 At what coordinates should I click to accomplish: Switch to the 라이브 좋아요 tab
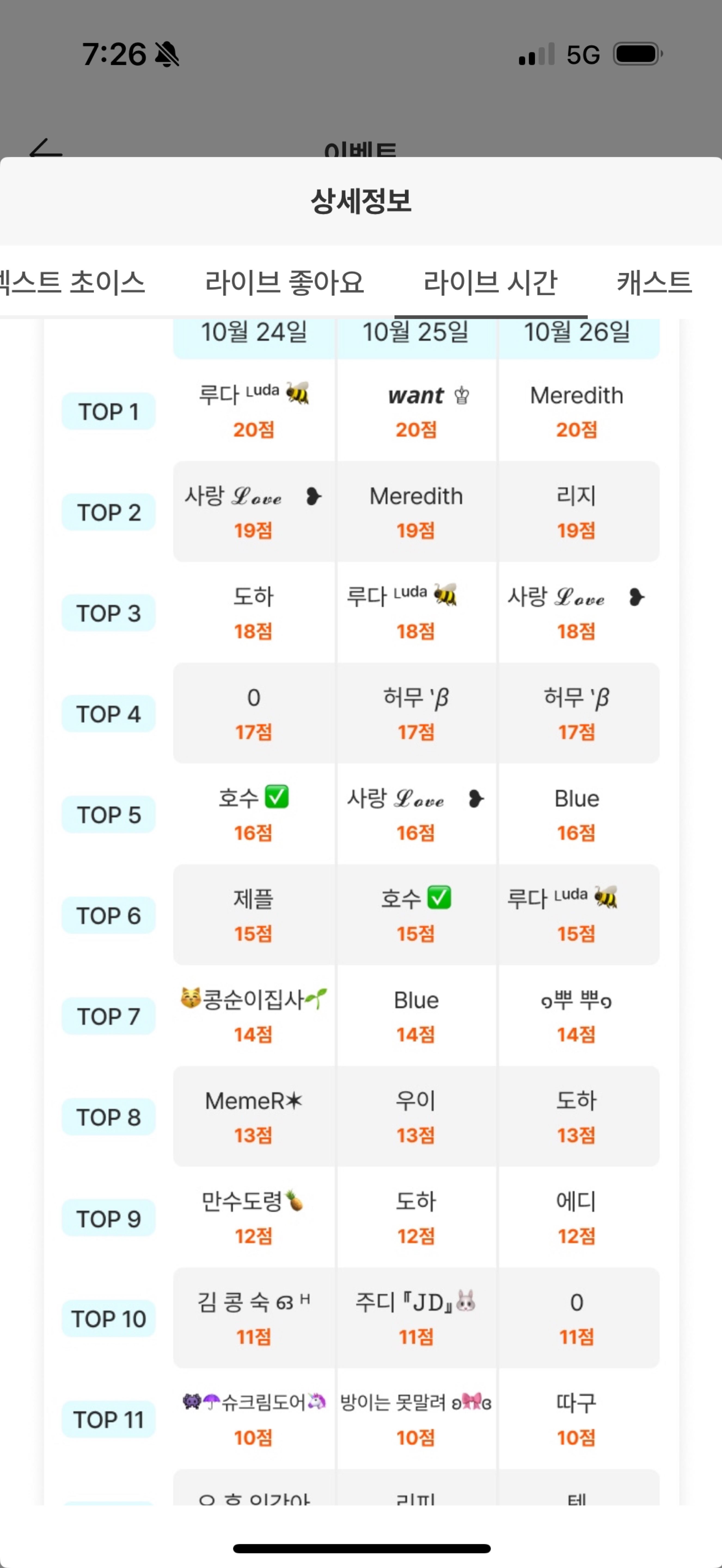pos(284,282)
